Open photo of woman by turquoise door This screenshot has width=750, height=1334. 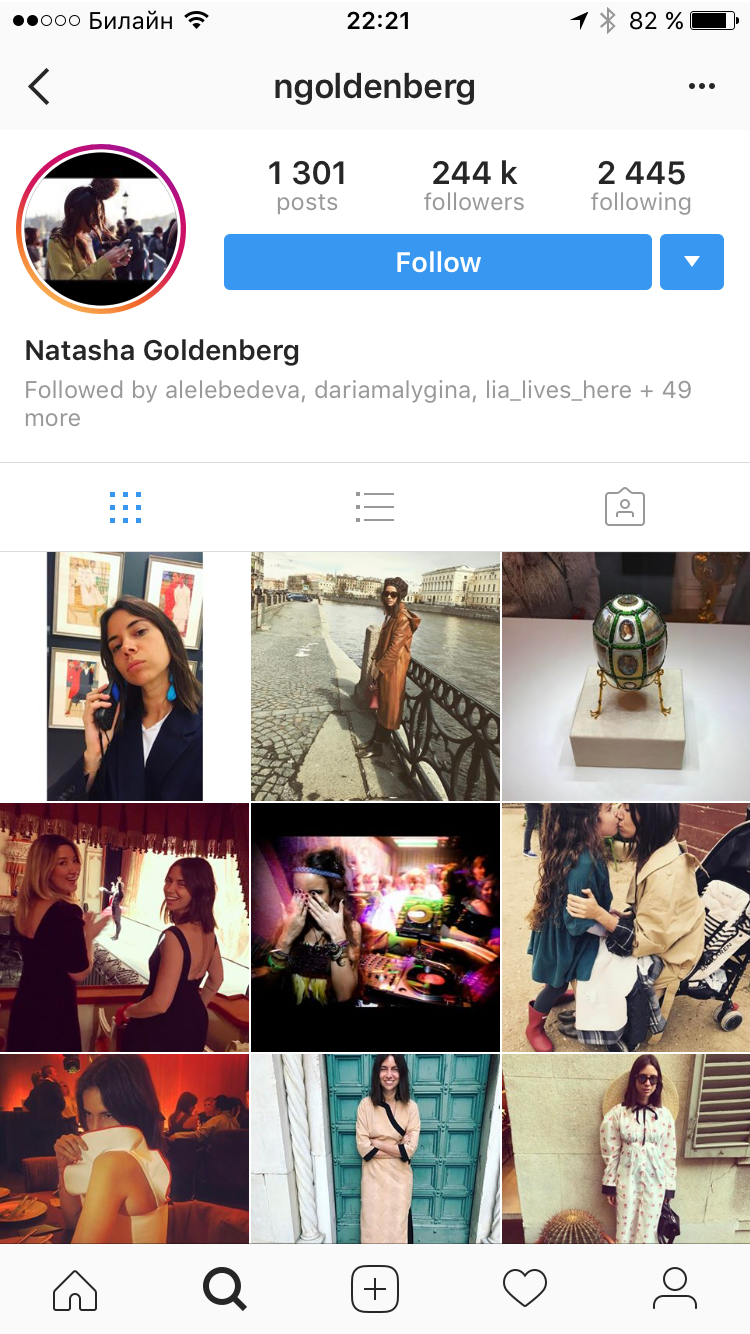coord(375,1148)
